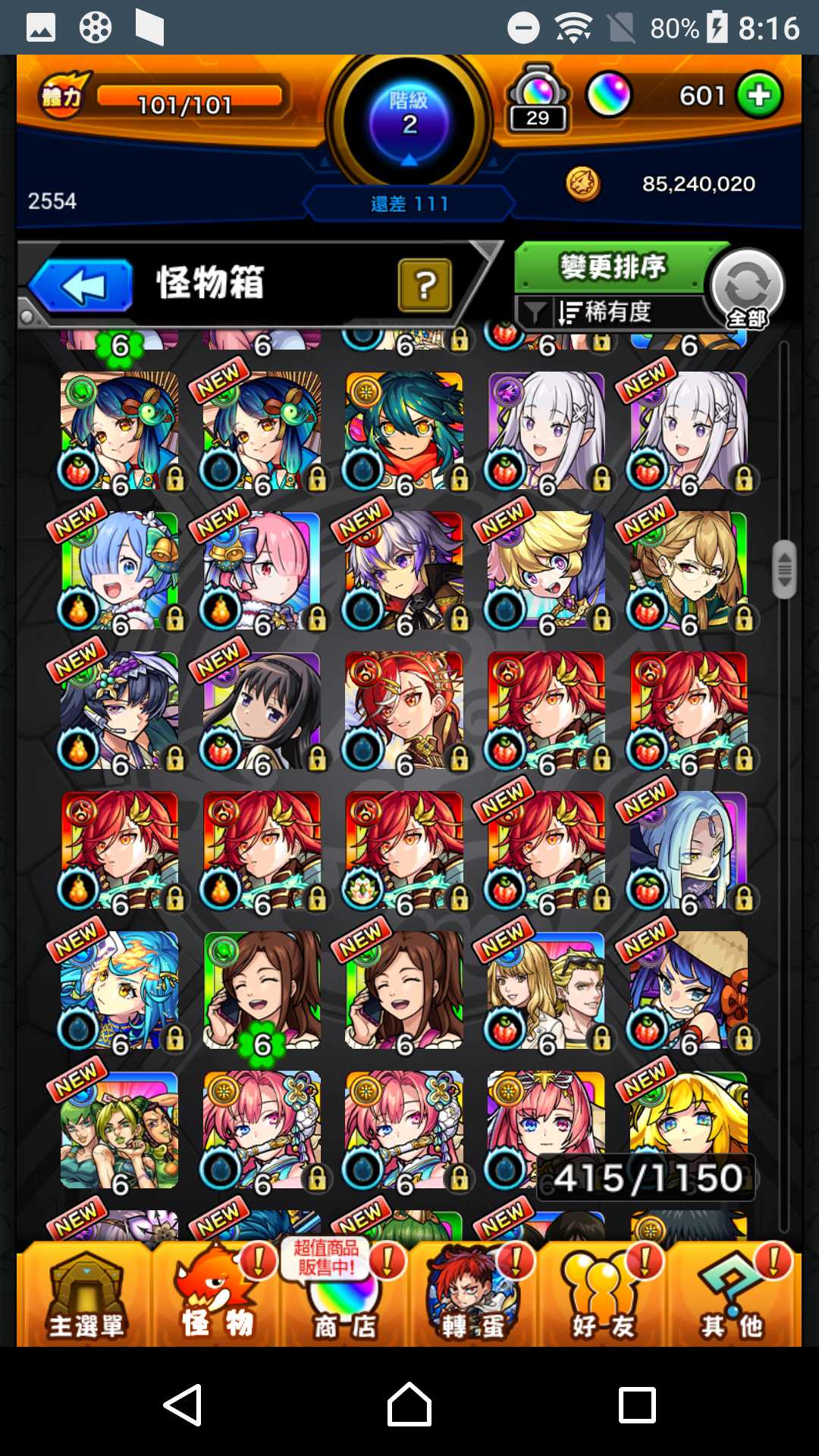Screen dimensions: 819x1456
Task: Go to the 好友 friends tab
Action: [x=603, y=1294]
